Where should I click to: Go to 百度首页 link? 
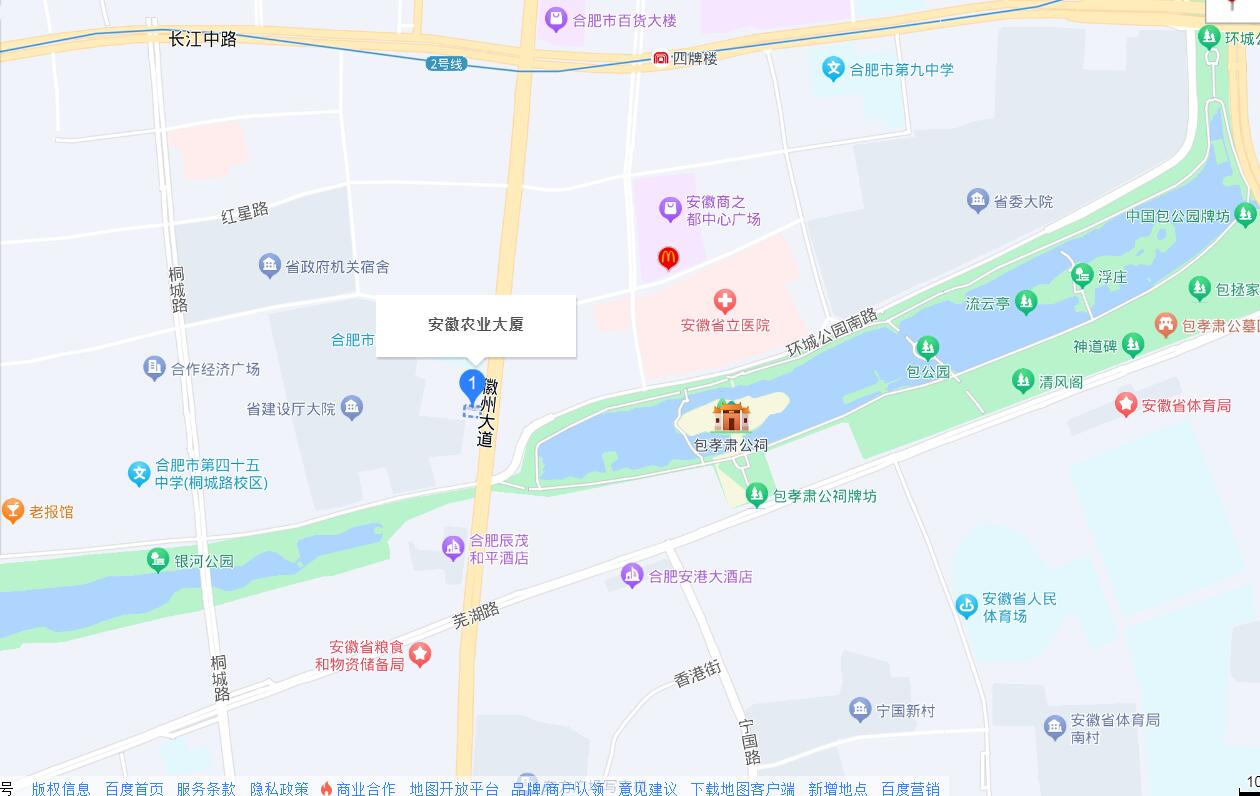coord(134,788)
